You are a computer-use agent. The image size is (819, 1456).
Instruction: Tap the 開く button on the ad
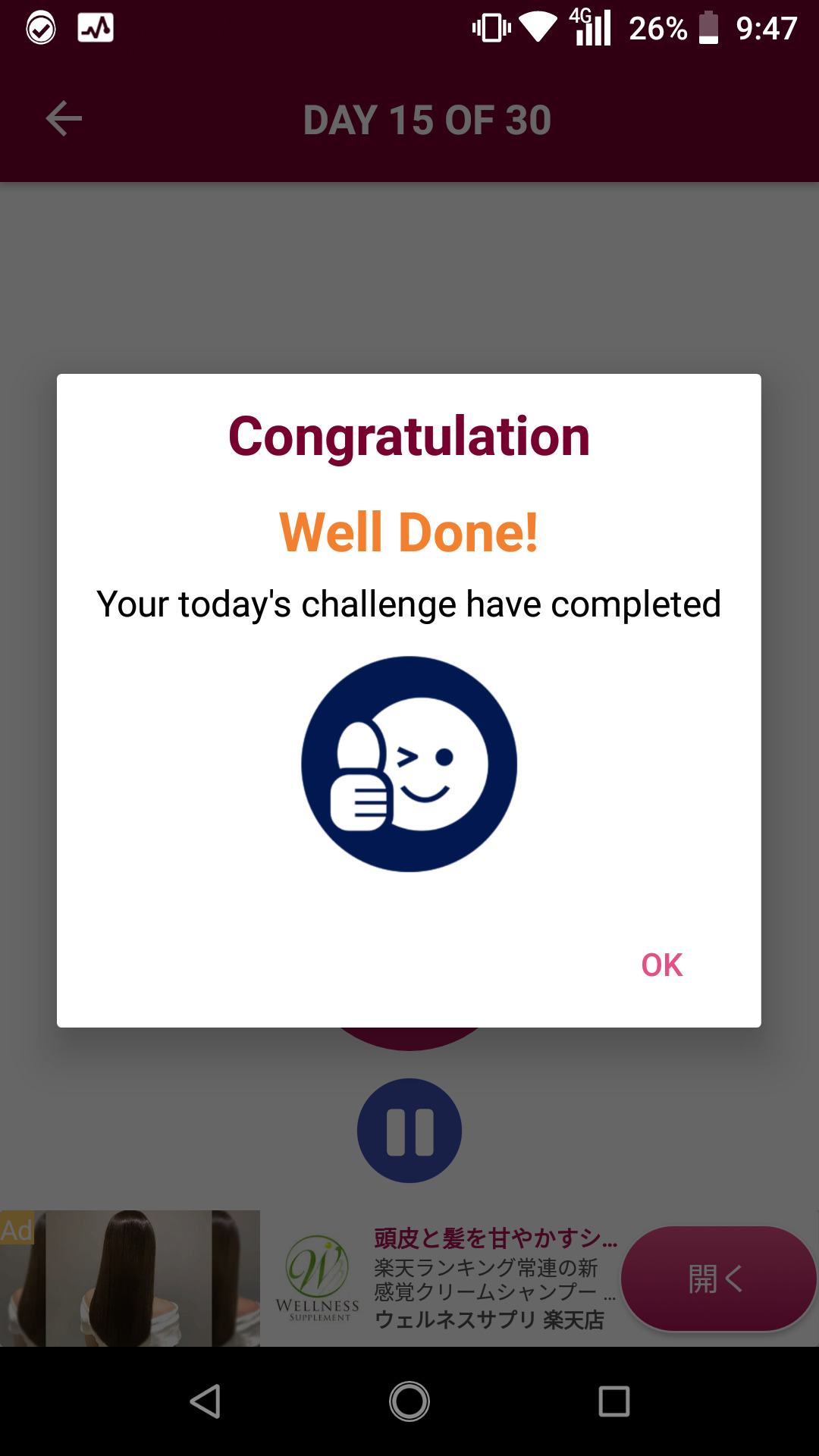click(x=717, y=1279)
